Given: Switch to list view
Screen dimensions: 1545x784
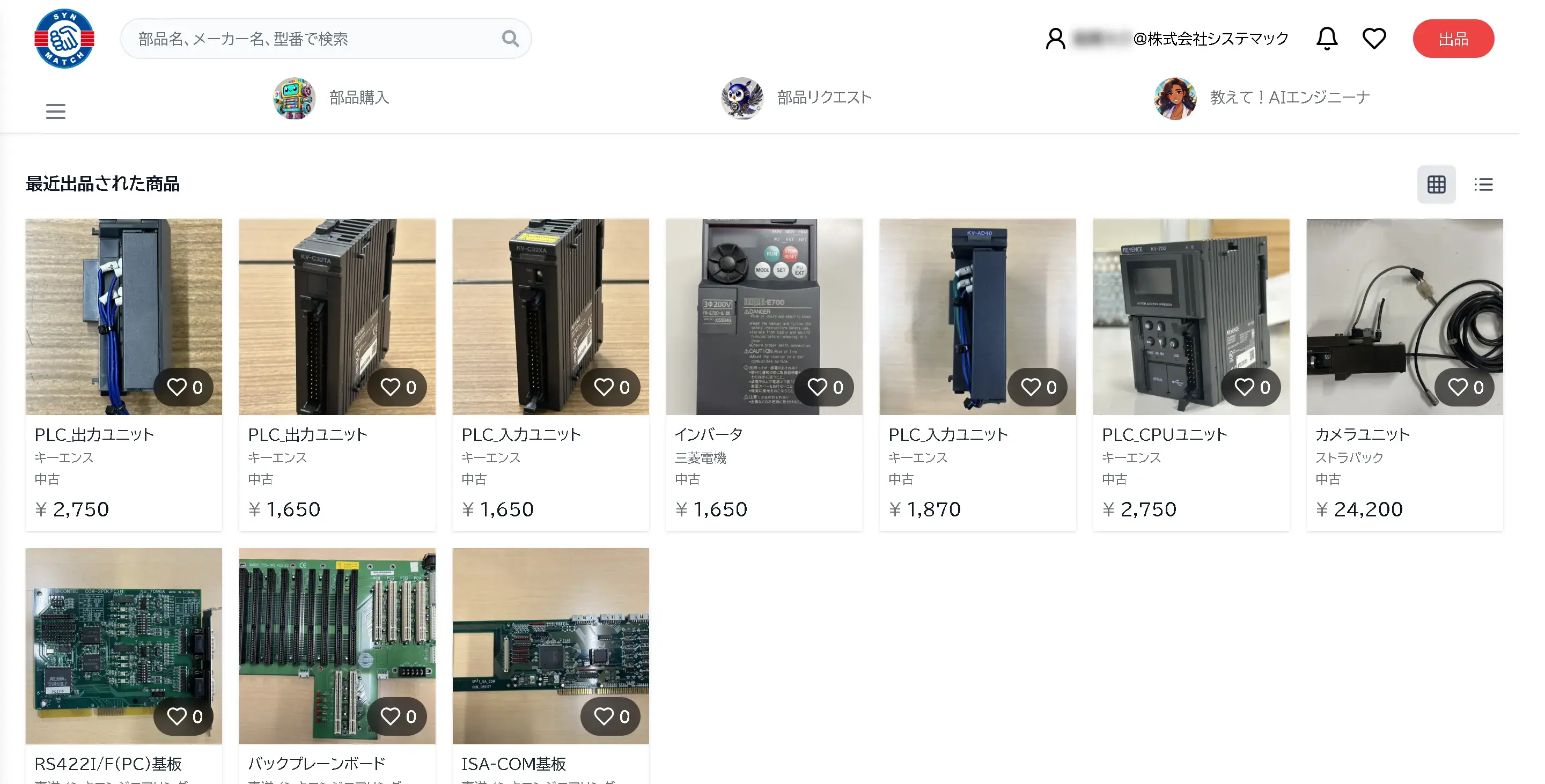Looking at the screenshot, I should coord(1483,184).
